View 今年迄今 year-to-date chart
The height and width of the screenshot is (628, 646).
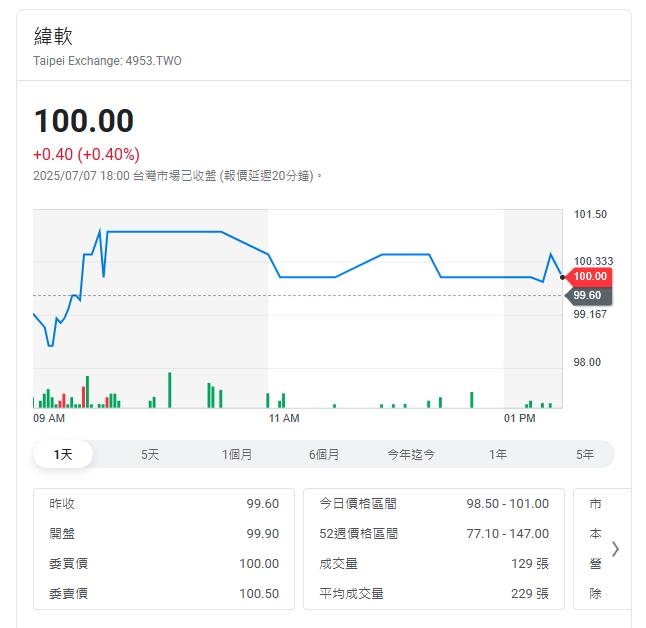[411, 454]
